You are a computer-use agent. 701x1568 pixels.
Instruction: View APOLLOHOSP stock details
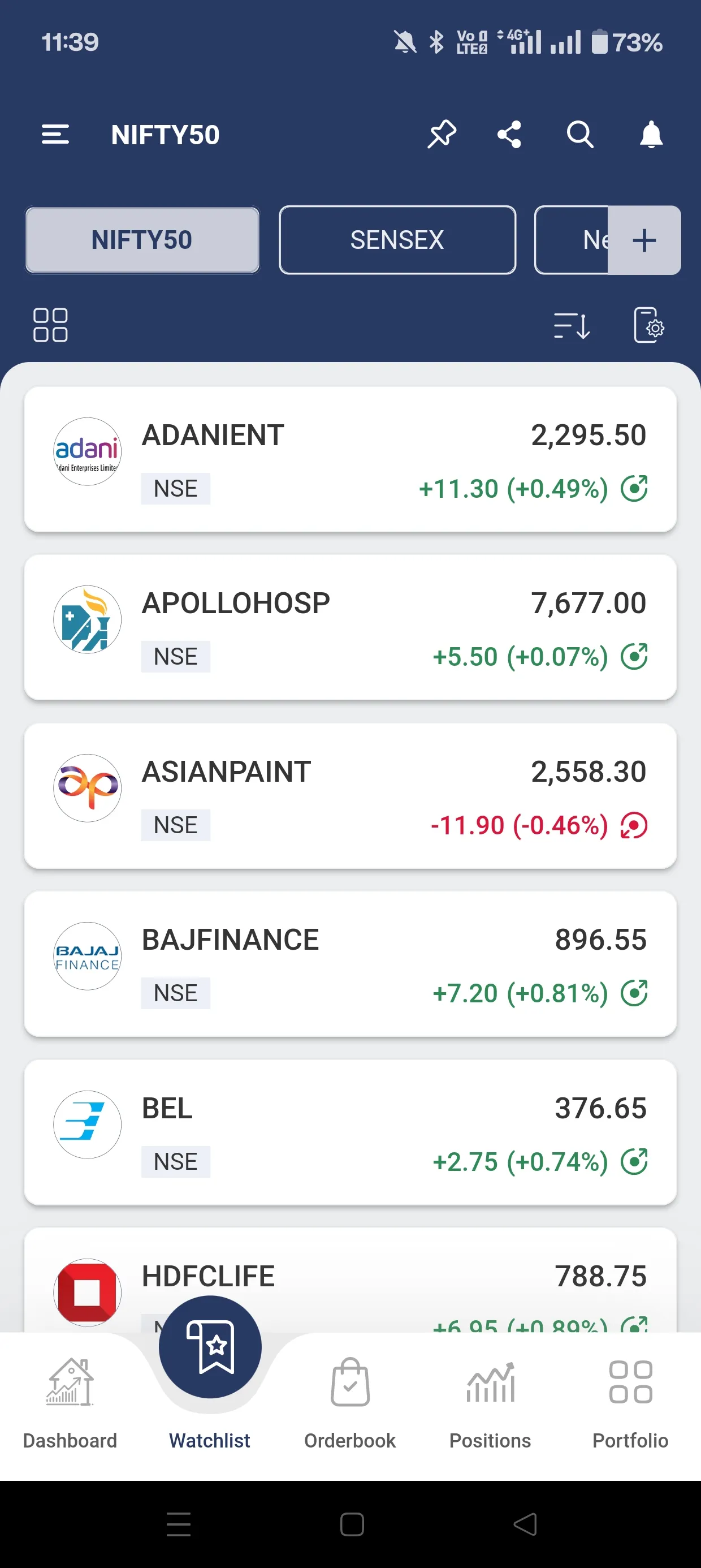tap(350, 627)
